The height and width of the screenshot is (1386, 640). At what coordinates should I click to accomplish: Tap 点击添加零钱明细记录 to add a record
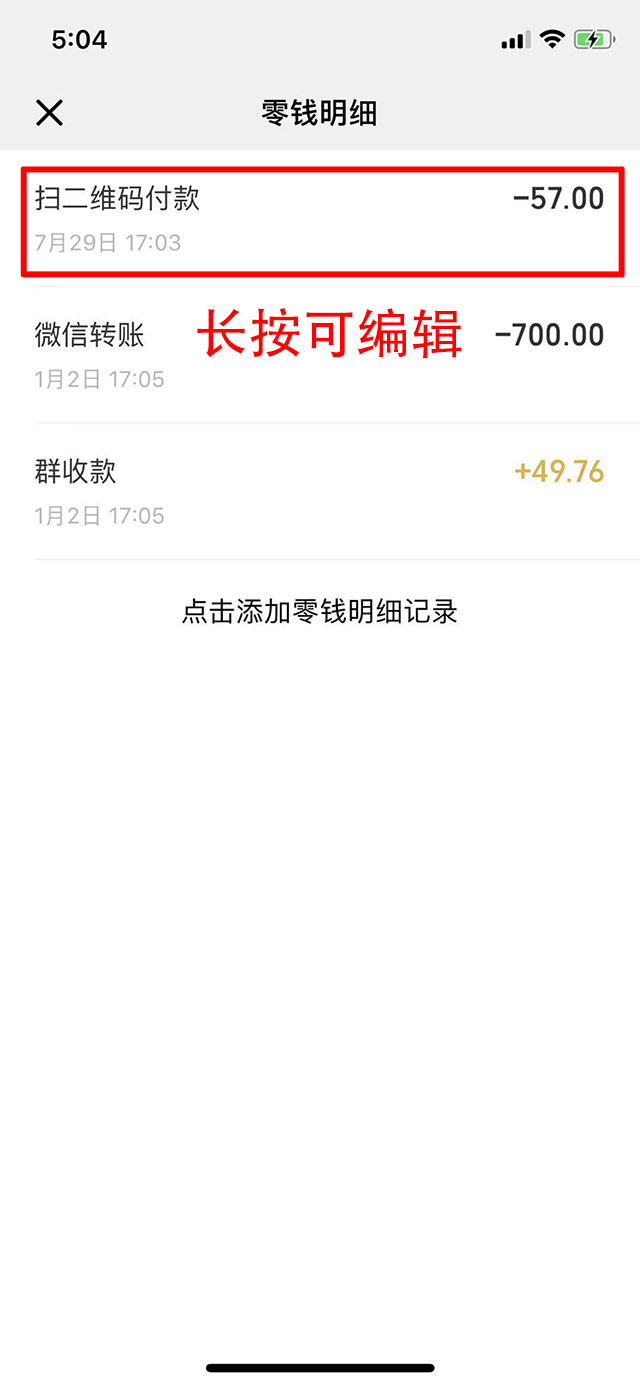[x=320, y=611]
